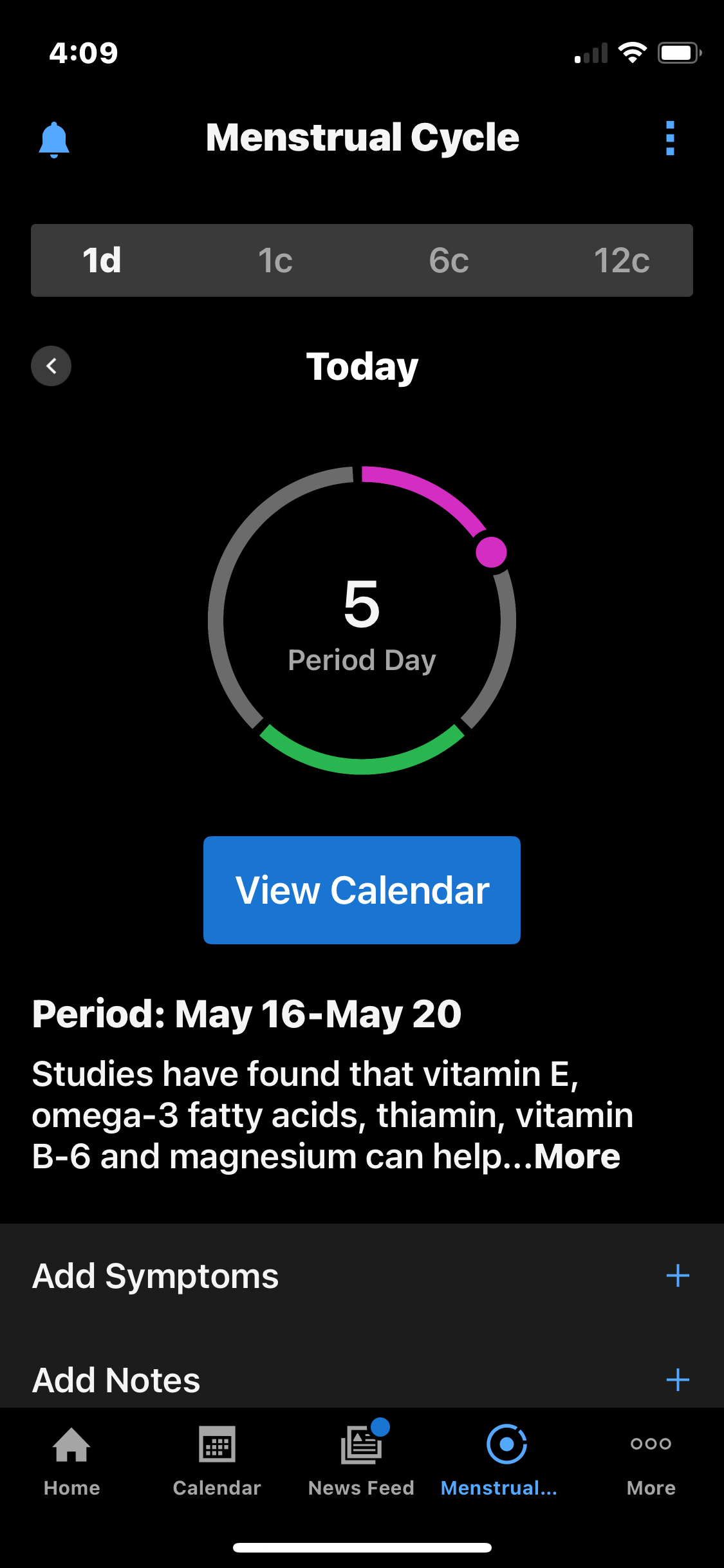
Task: Open the More tab
Action: point(651,1460)
